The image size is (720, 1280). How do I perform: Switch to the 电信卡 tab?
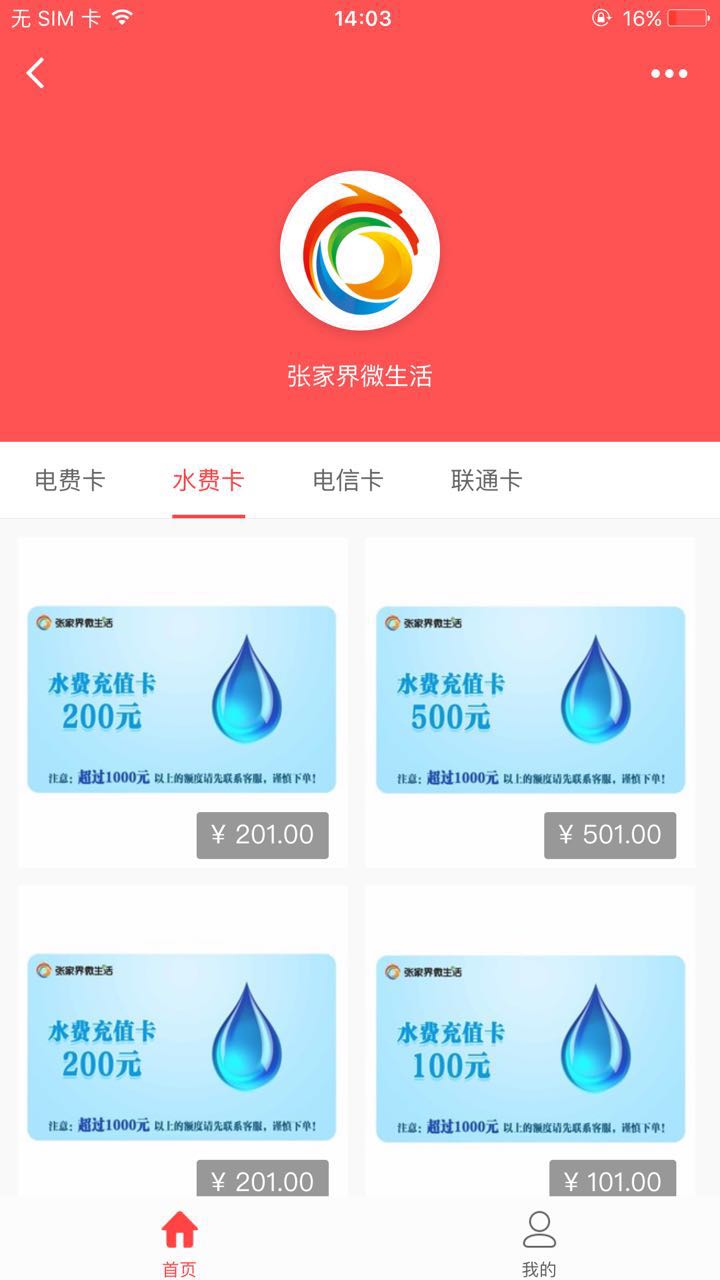click(348, 480)
